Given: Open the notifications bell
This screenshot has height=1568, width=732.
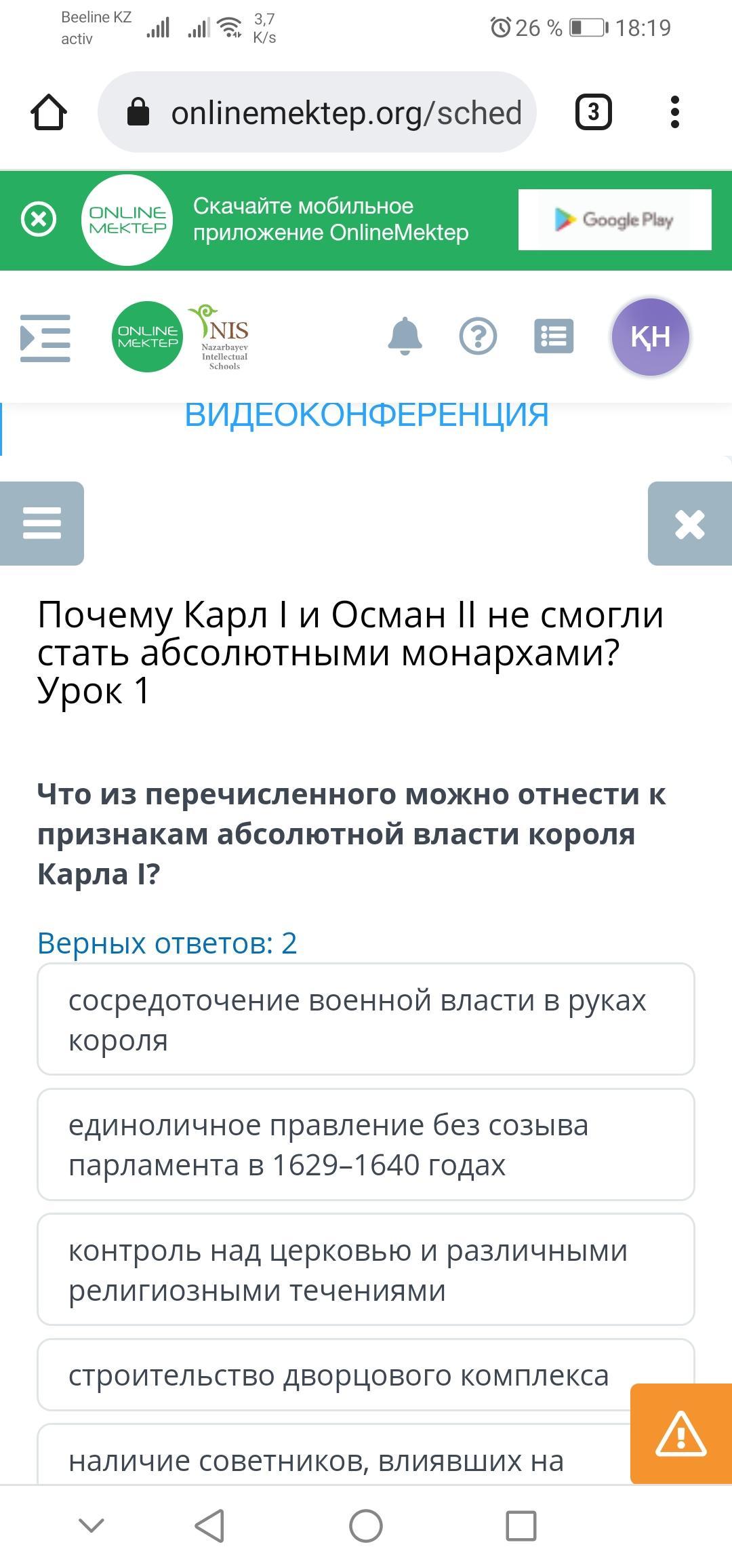Looking at the screenshot, I should [405, 336].
